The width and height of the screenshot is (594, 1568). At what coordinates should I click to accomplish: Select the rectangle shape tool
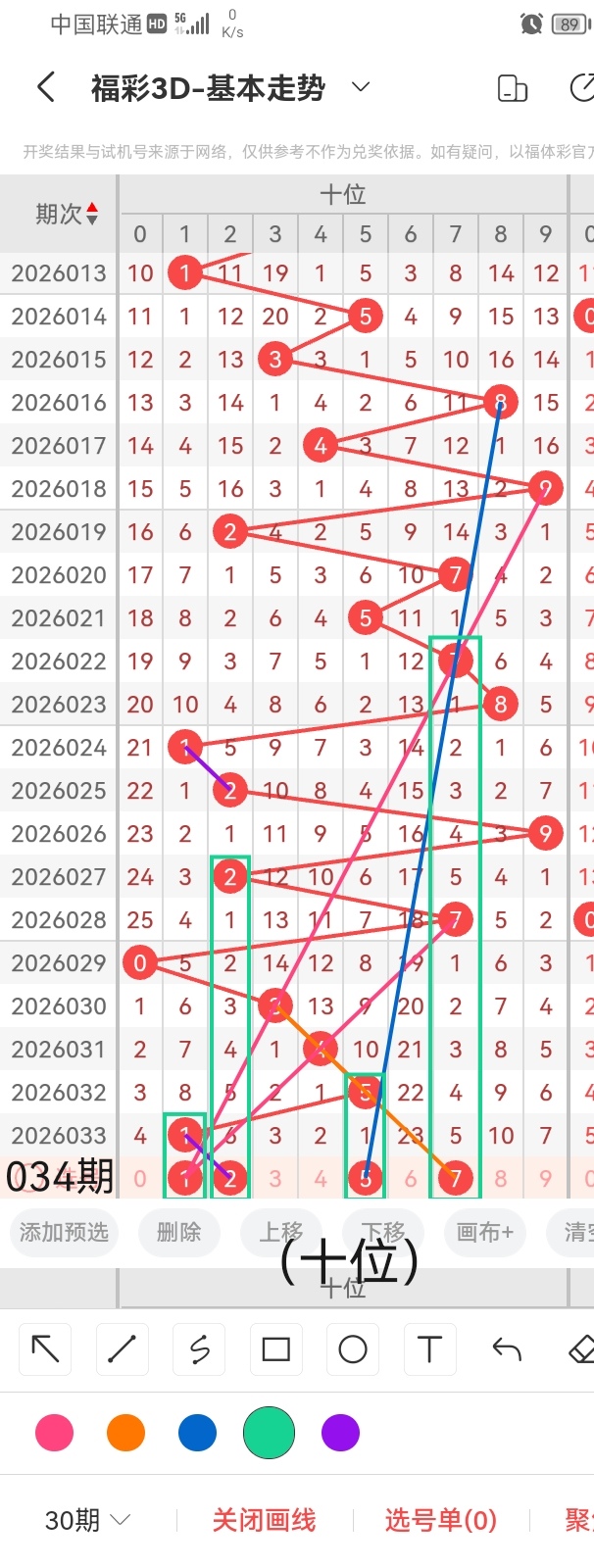(275, 1349)
